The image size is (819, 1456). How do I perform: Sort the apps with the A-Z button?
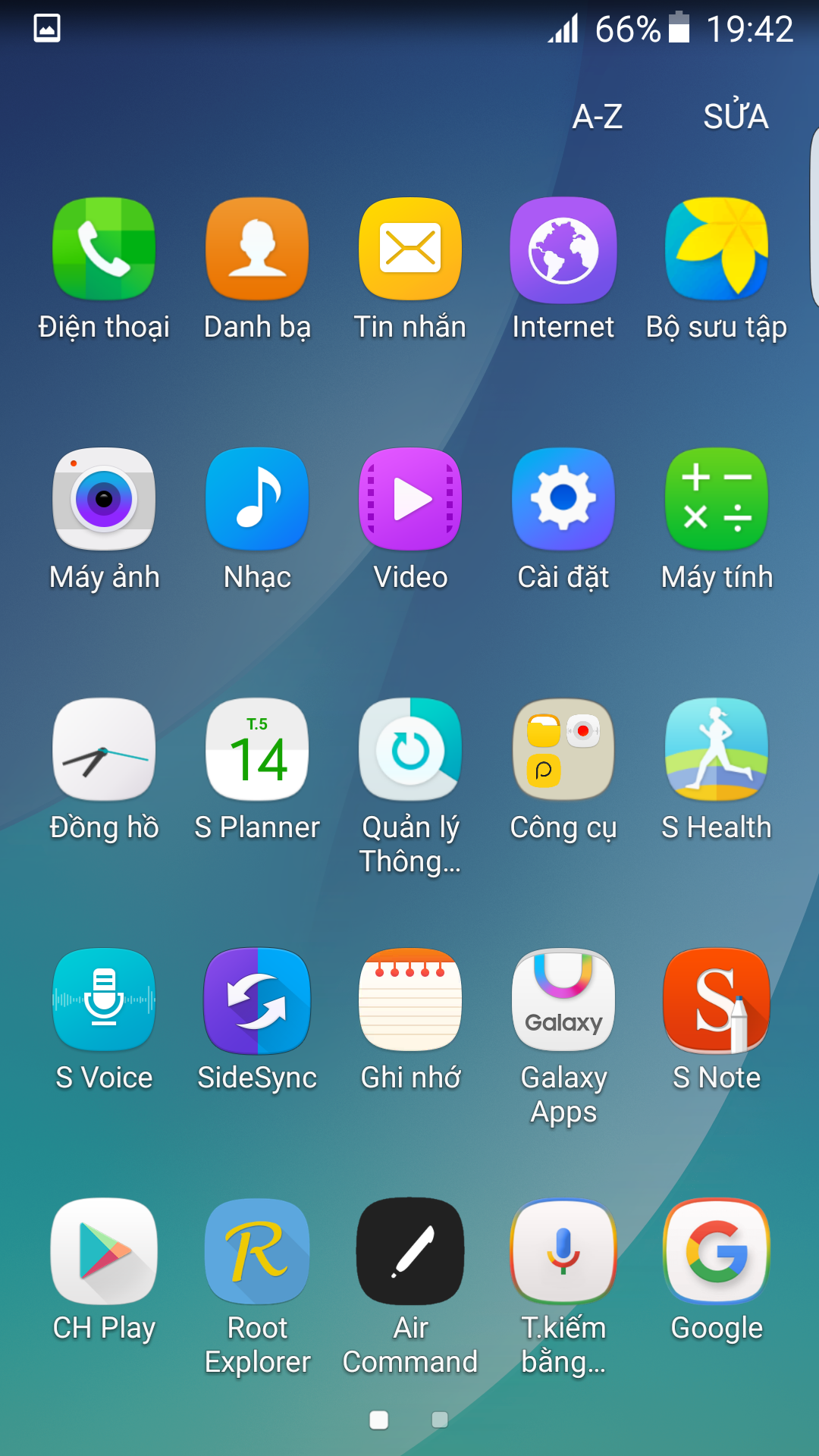point(598,117)
